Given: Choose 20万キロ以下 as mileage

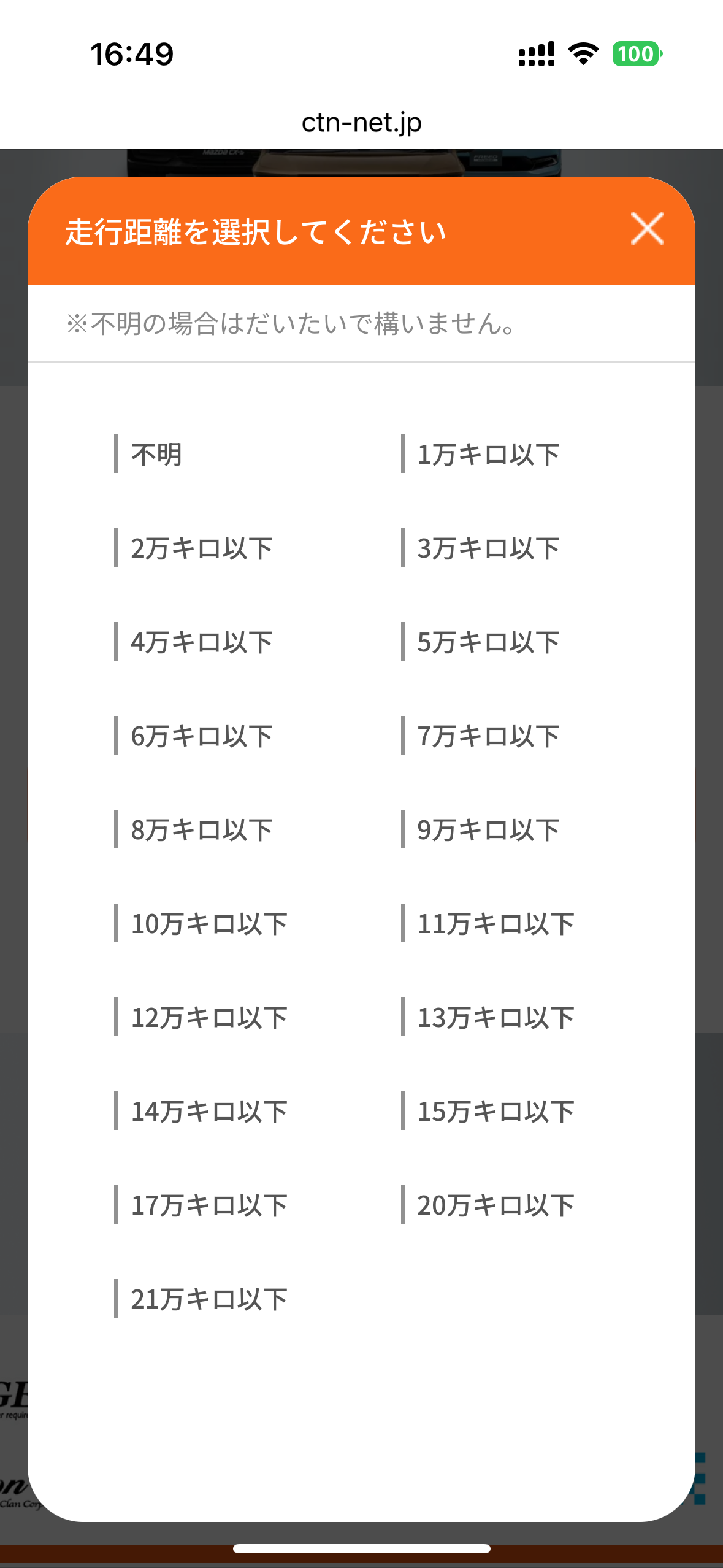Looking at the screenshot, I should (495, 1205).
